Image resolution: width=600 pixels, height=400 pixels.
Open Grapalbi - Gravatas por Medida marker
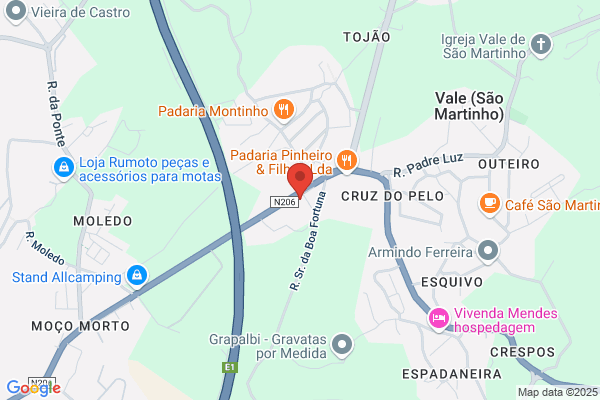point(342,345)
